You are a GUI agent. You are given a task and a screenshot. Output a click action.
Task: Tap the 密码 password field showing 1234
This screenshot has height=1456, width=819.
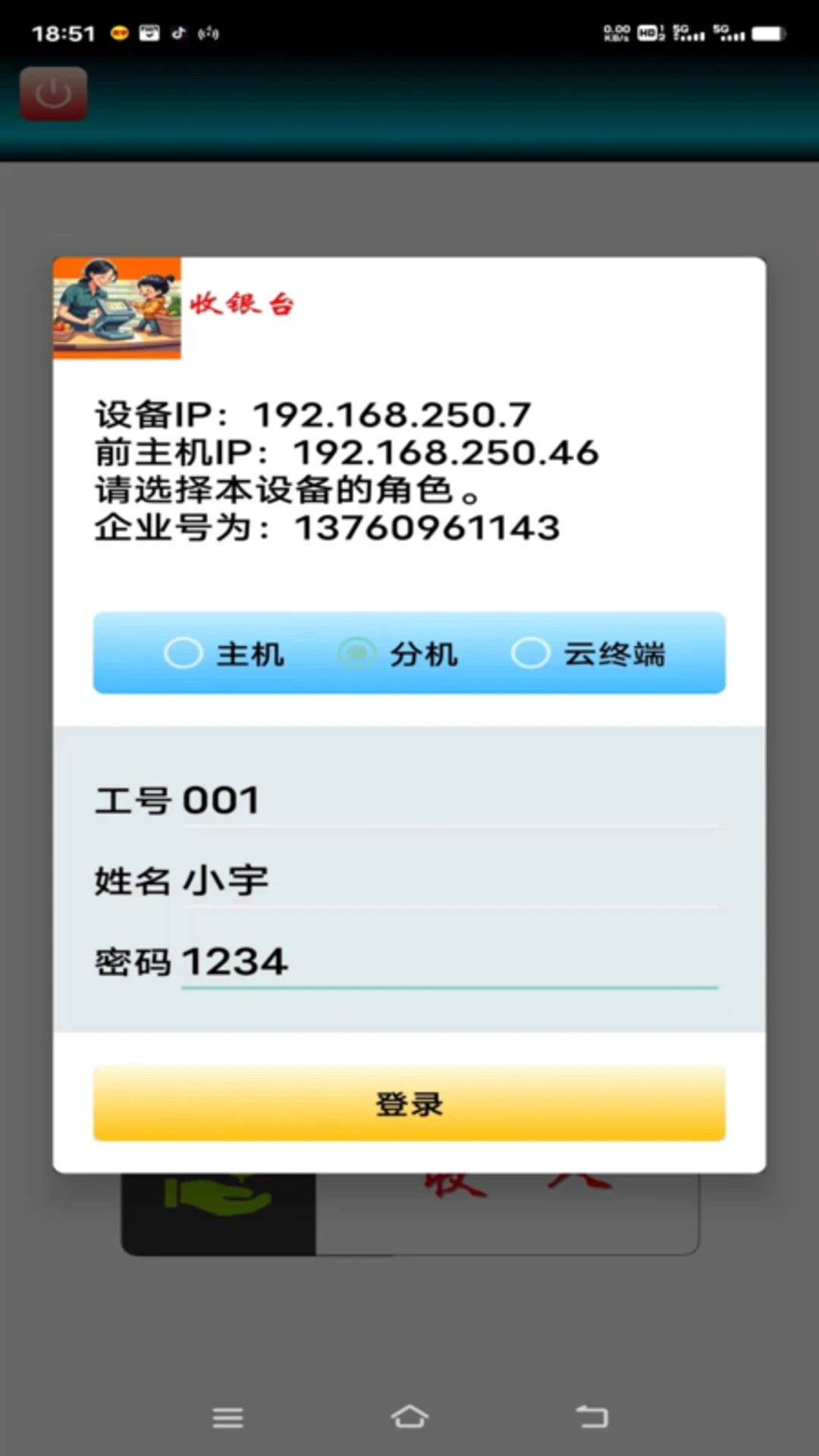447,962
